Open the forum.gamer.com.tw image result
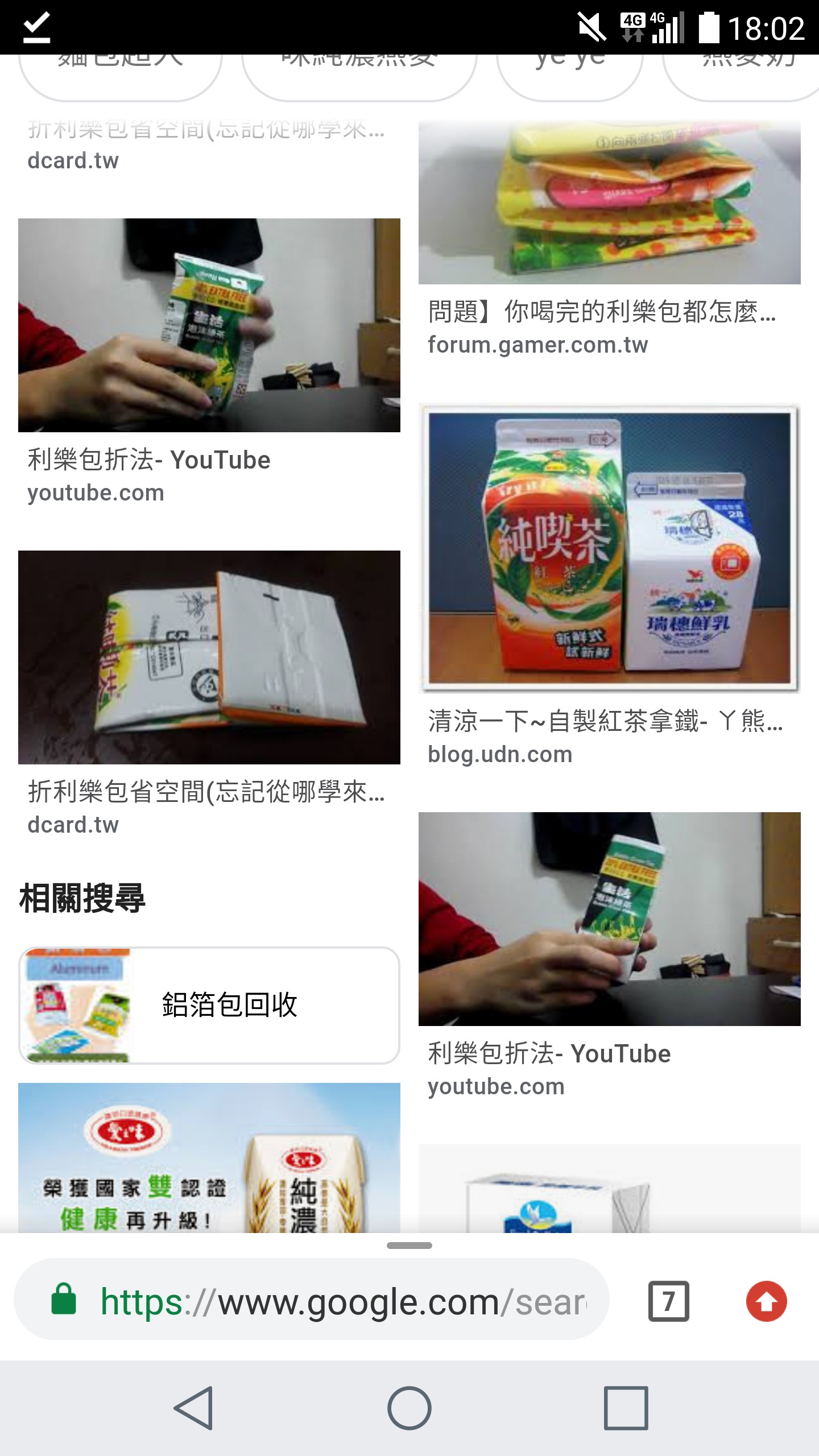819x1456 pixels. point(610,202)
